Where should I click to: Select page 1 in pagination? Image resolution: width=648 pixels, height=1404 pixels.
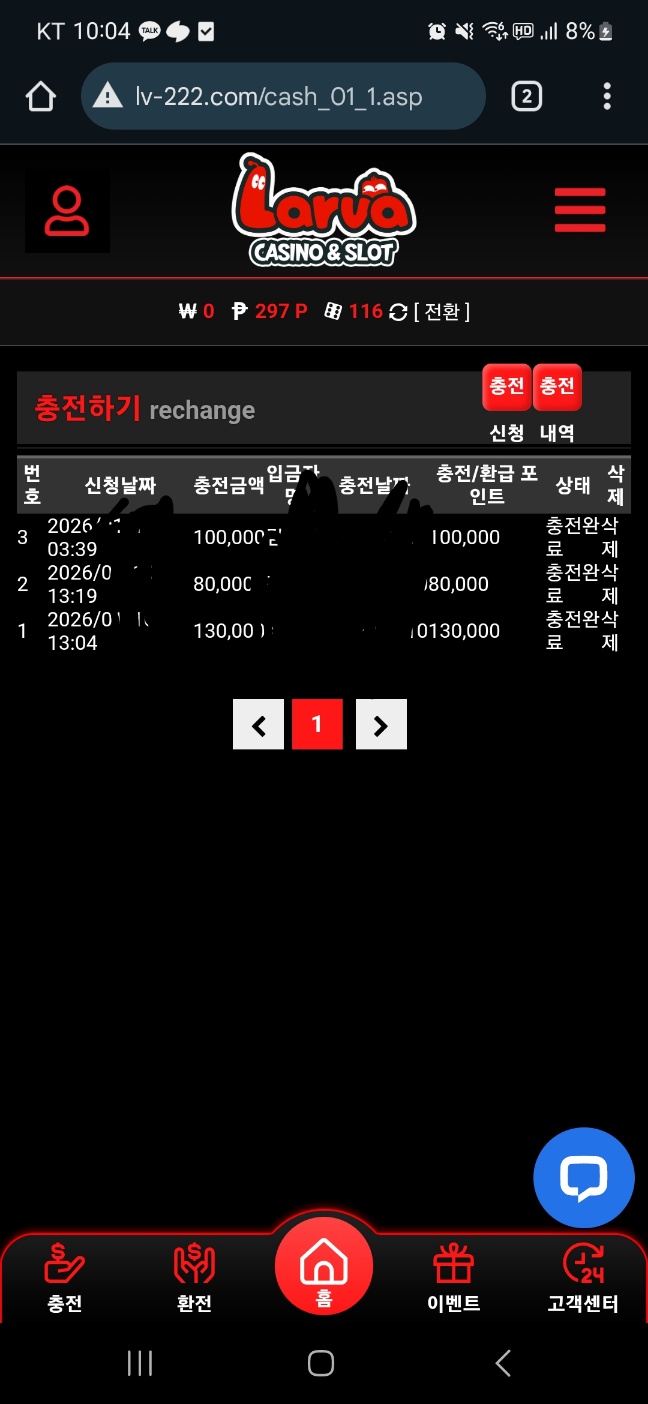pos(317,724)
